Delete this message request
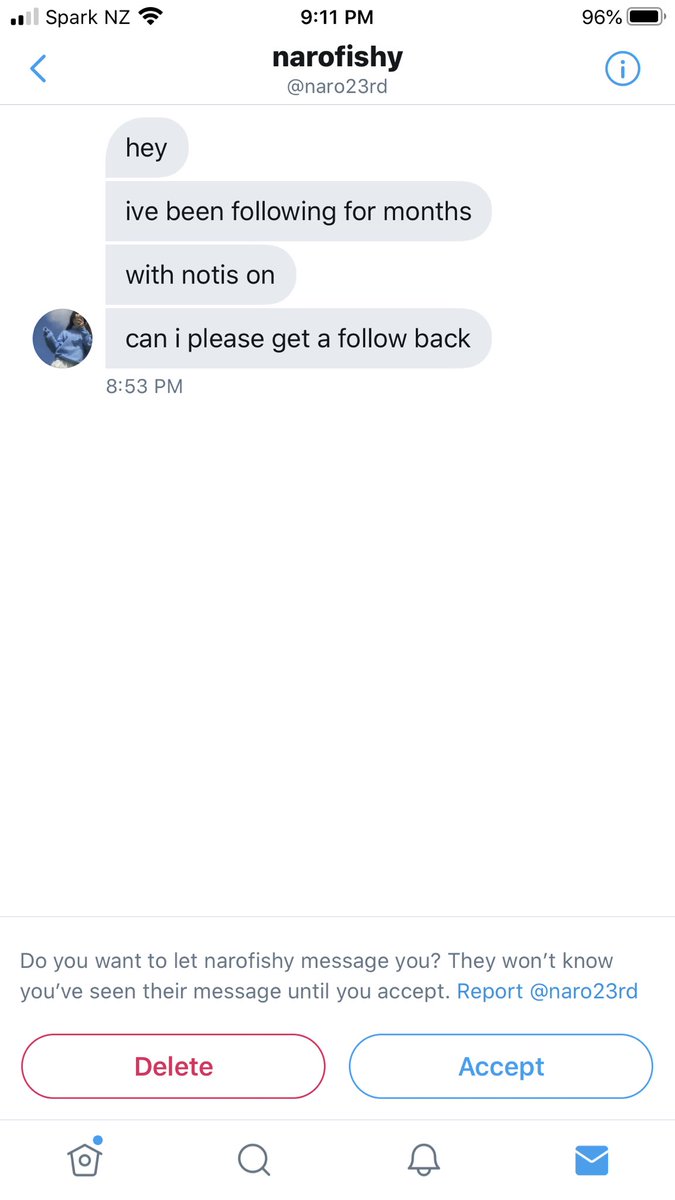675x1200 pixels. (x=173, y=1066)
